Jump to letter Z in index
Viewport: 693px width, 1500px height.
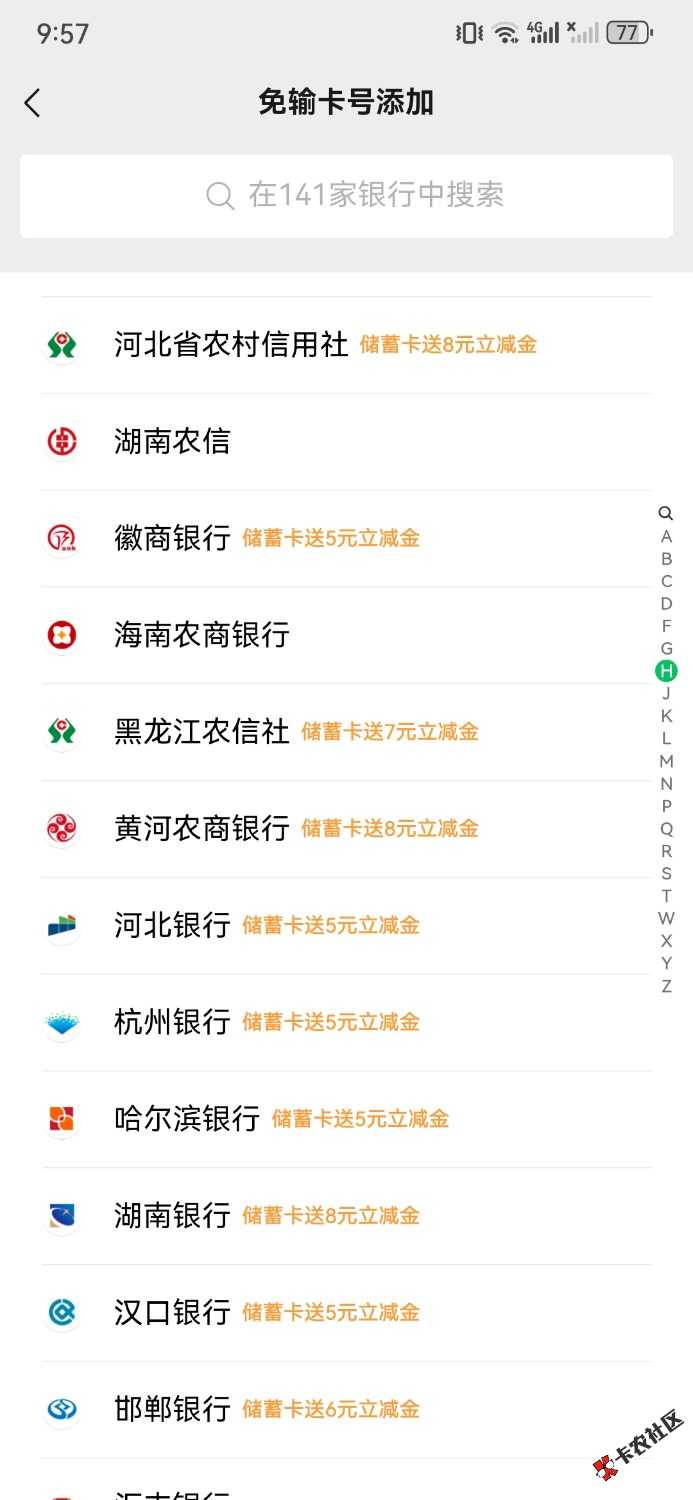pyautogui.click(x=666, y=986)
